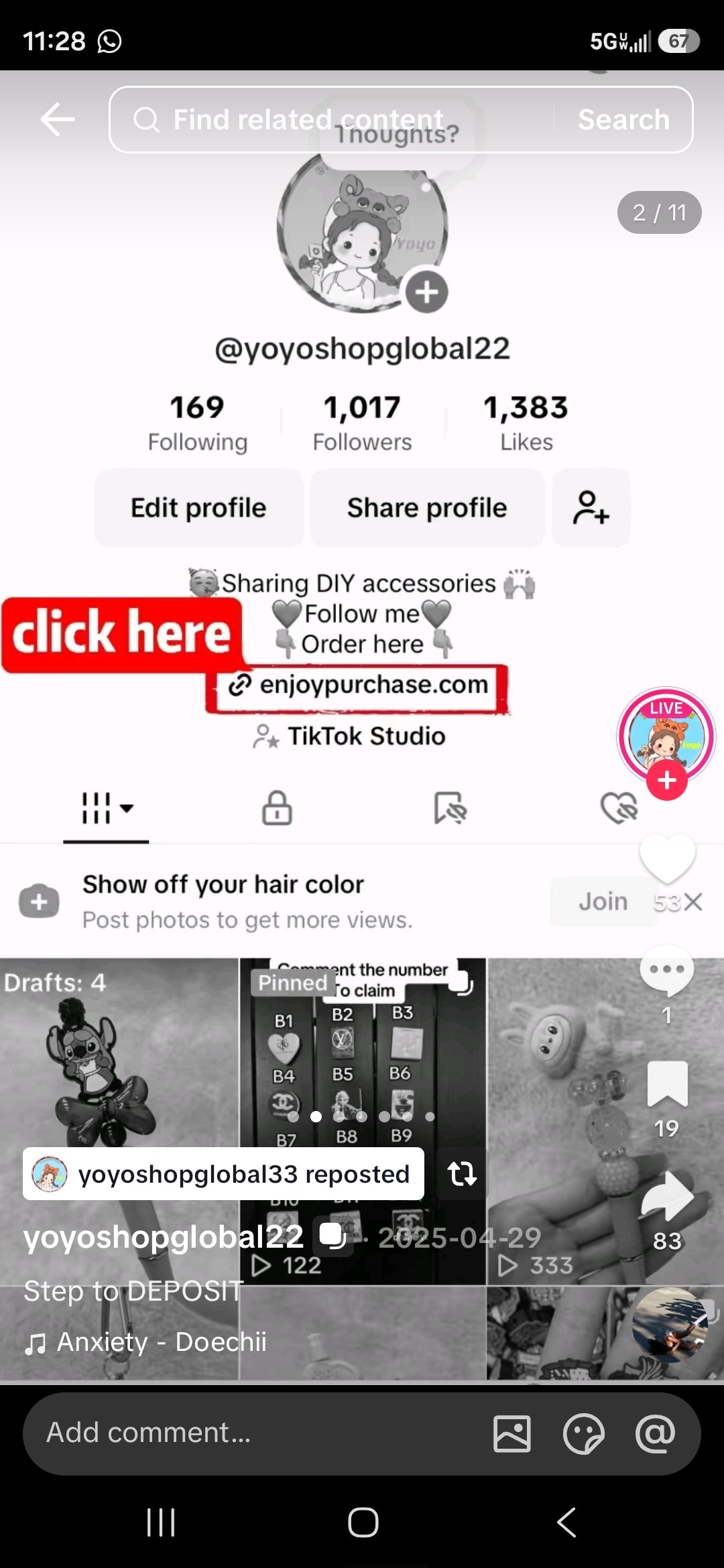Share this post using the arrow icon
The height and width of the screenshot is (1568, 724).
[668, 1197]
